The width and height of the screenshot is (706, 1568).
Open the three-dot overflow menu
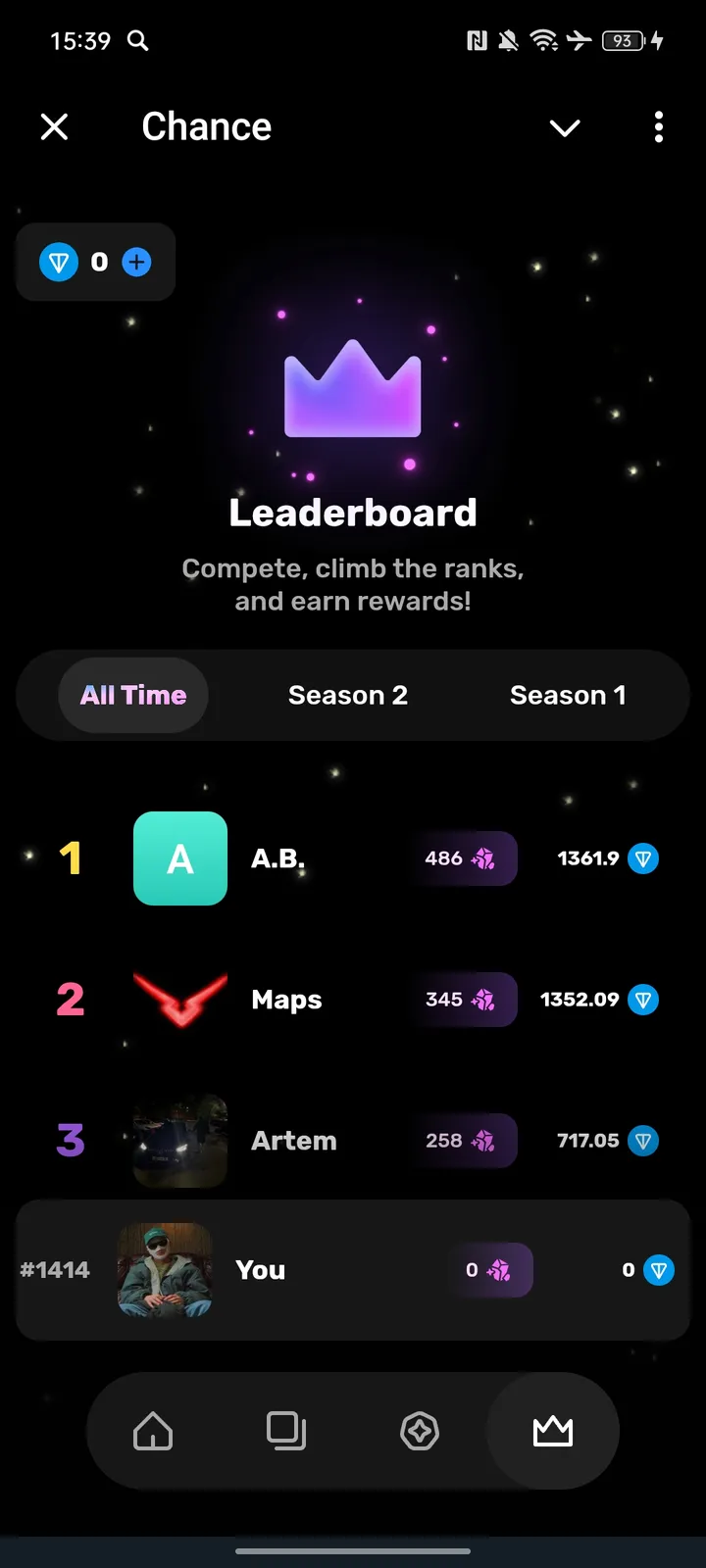click(x=658, y=126)
